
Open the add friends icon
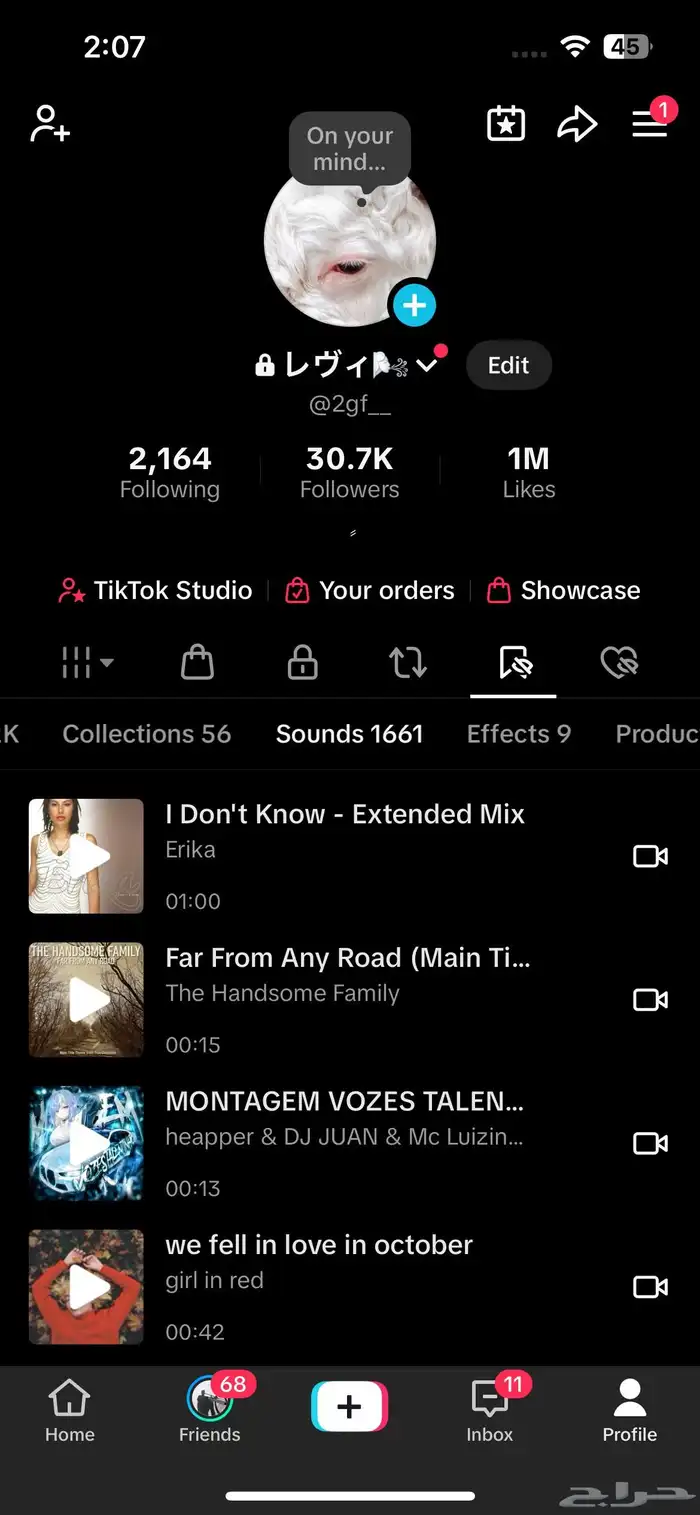[50, 125]
